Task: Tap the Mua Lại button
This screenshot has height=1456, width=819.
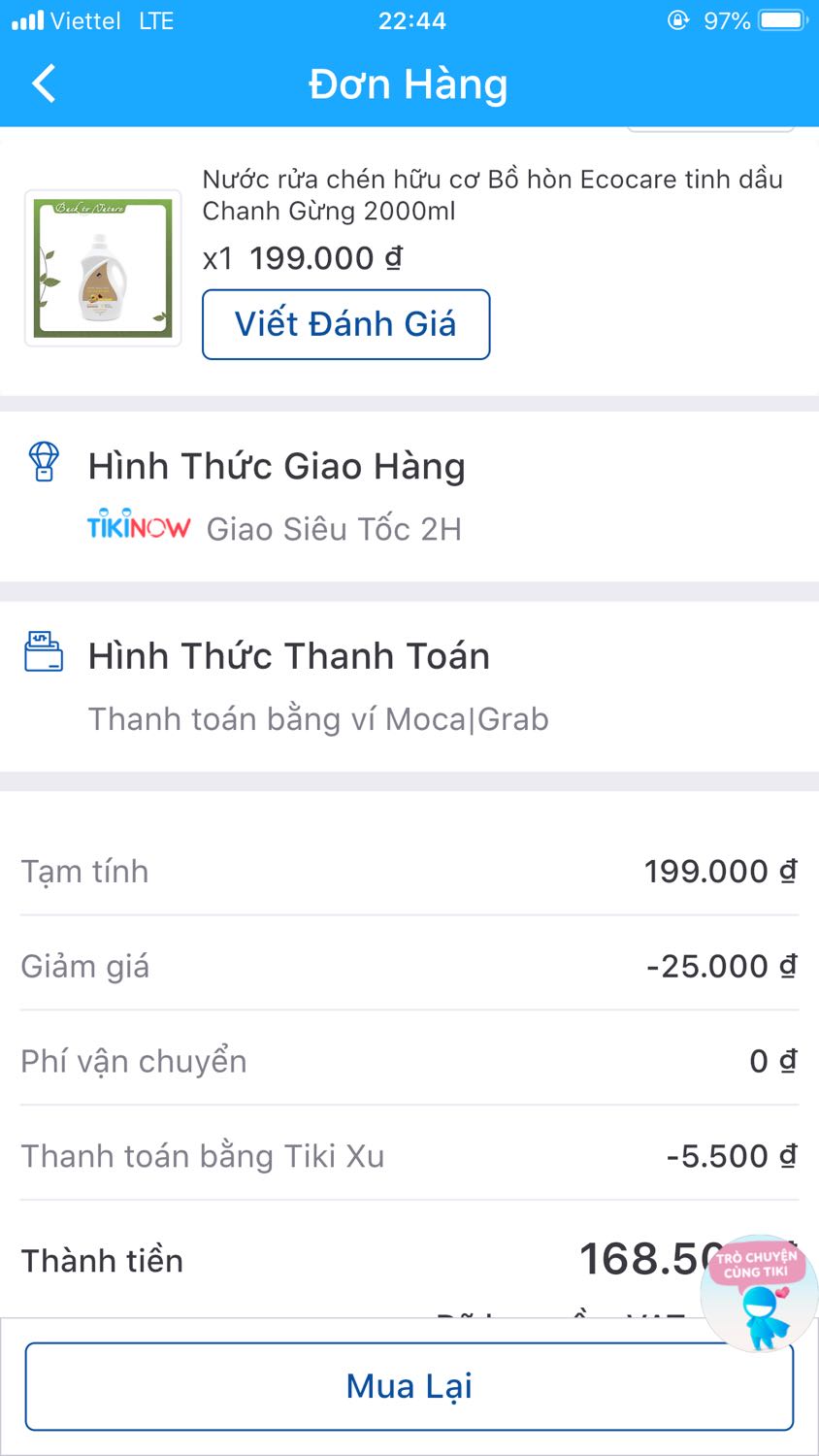Action: (409, 1386)
